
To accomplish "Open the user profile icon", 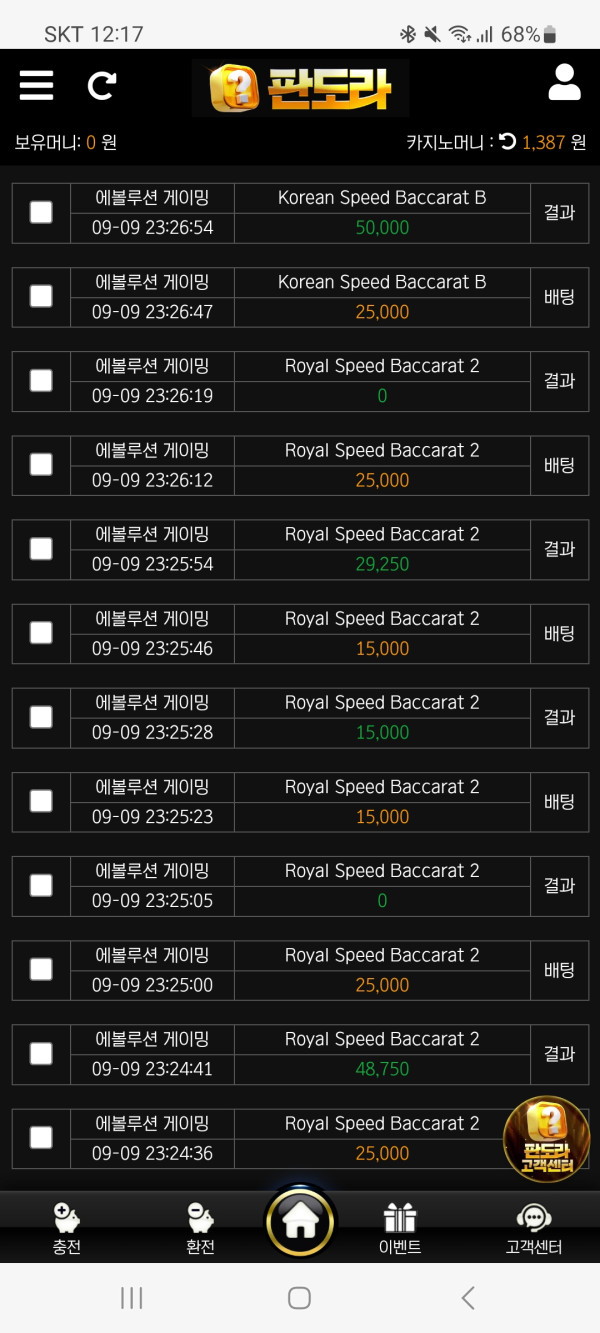I will tap(564, 83).
